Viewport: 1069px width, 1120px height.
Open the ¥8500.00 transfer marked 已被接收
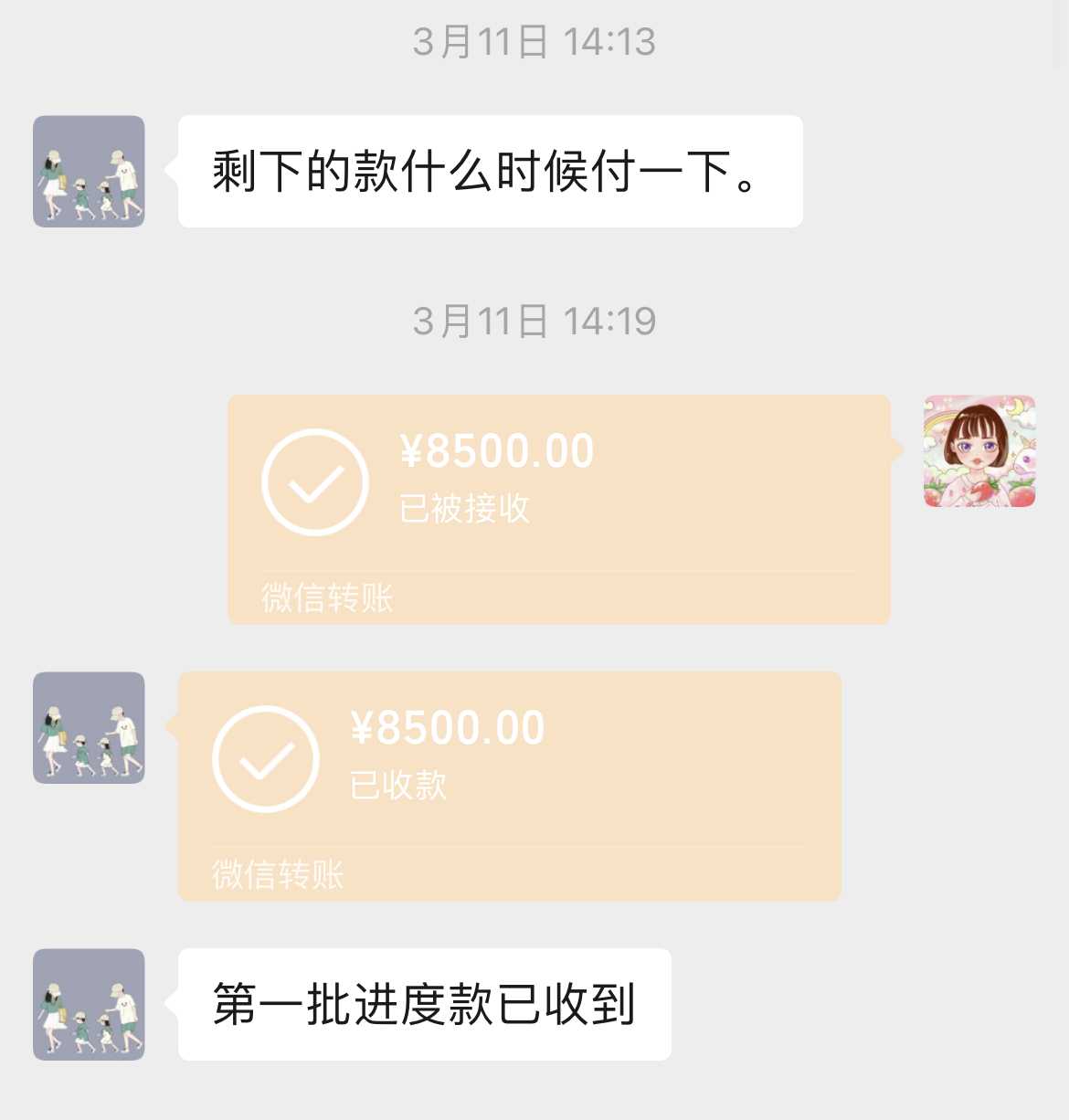pos(558,509)
